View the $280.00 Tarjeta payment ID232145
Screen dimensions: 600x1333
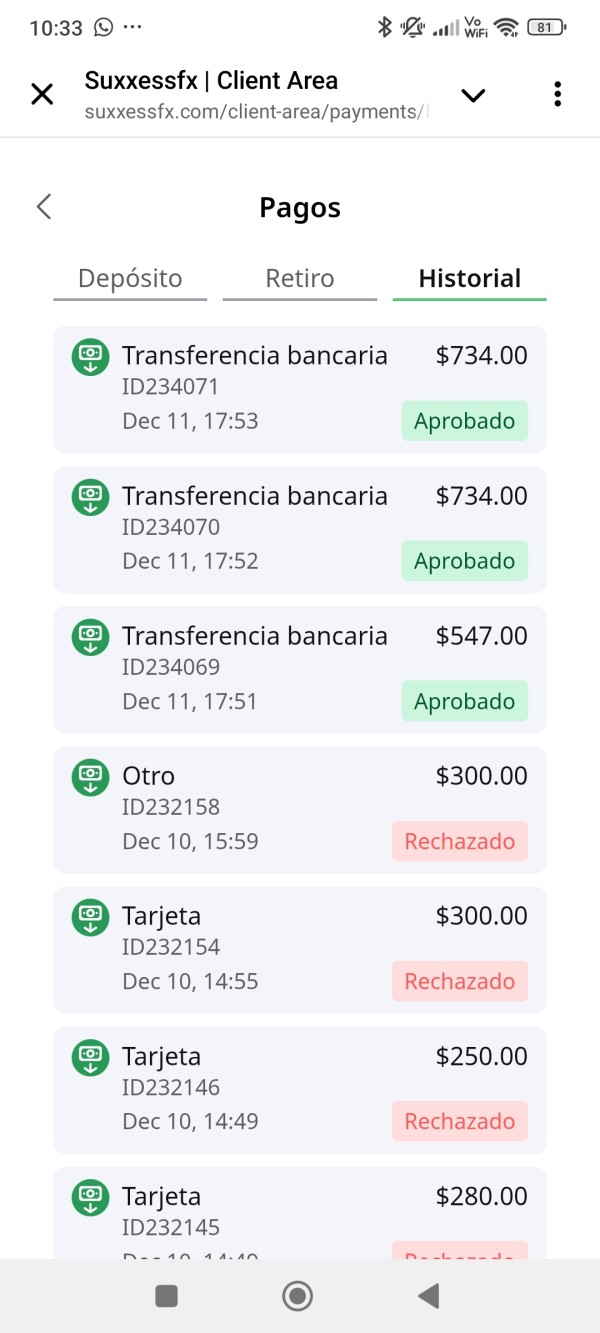(x=300, y=1212)
